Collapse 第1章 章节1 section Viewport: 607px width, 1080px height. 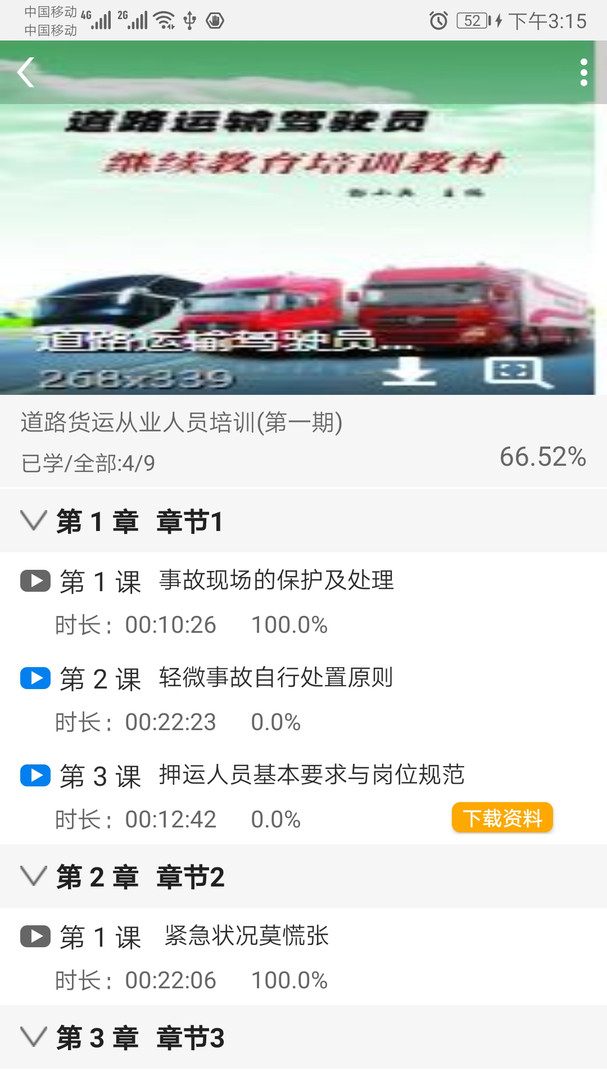(303, 521)
